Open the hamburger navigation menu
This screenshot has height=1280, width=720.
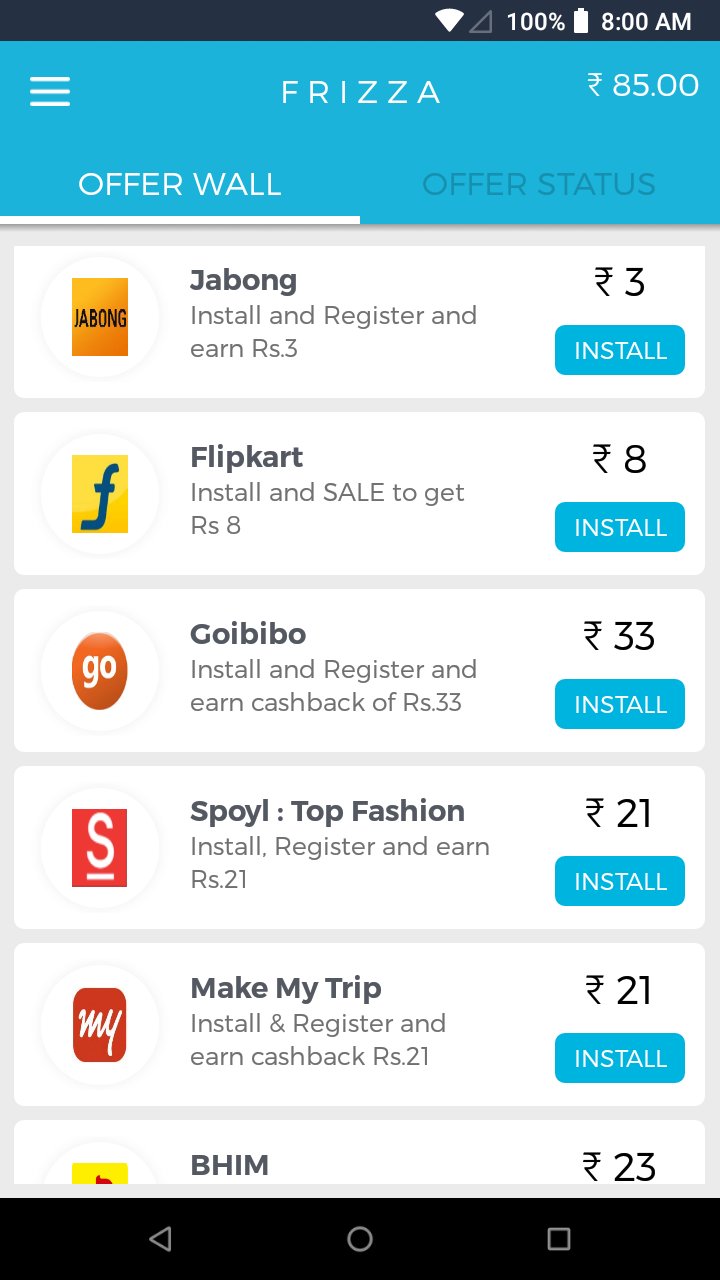(x=49, y=91)
